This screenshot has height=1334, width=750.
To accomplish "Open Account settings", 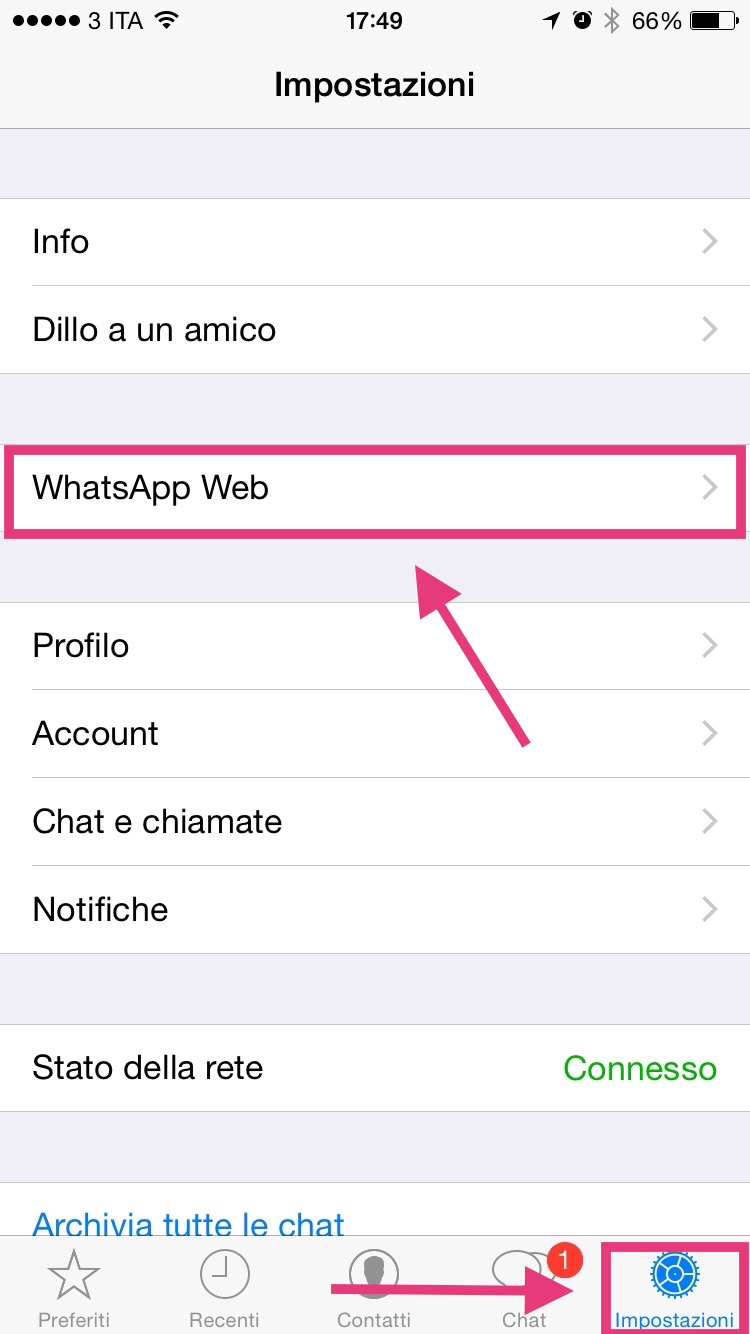I will (x=375, y=734).
